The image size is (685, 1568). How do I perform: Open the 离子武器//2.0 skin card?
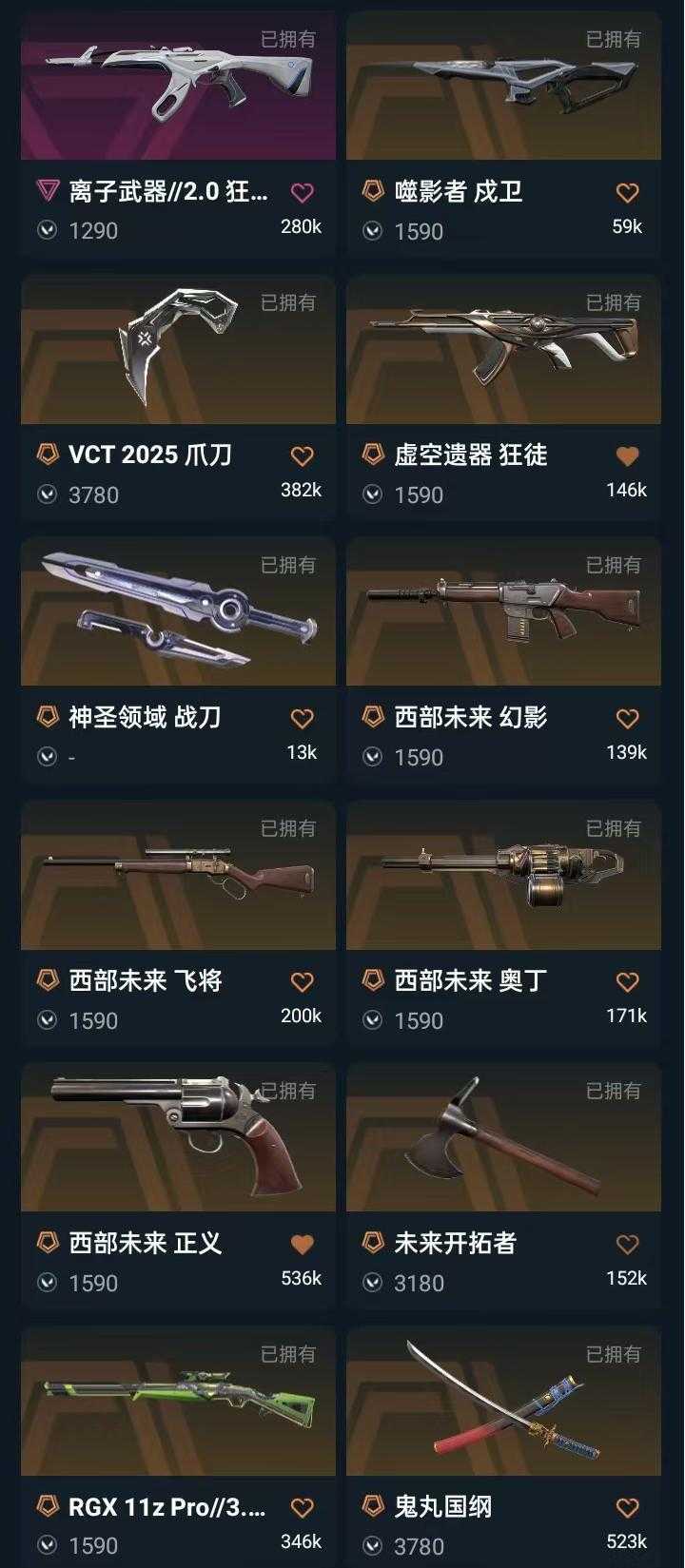click(178, 134)
